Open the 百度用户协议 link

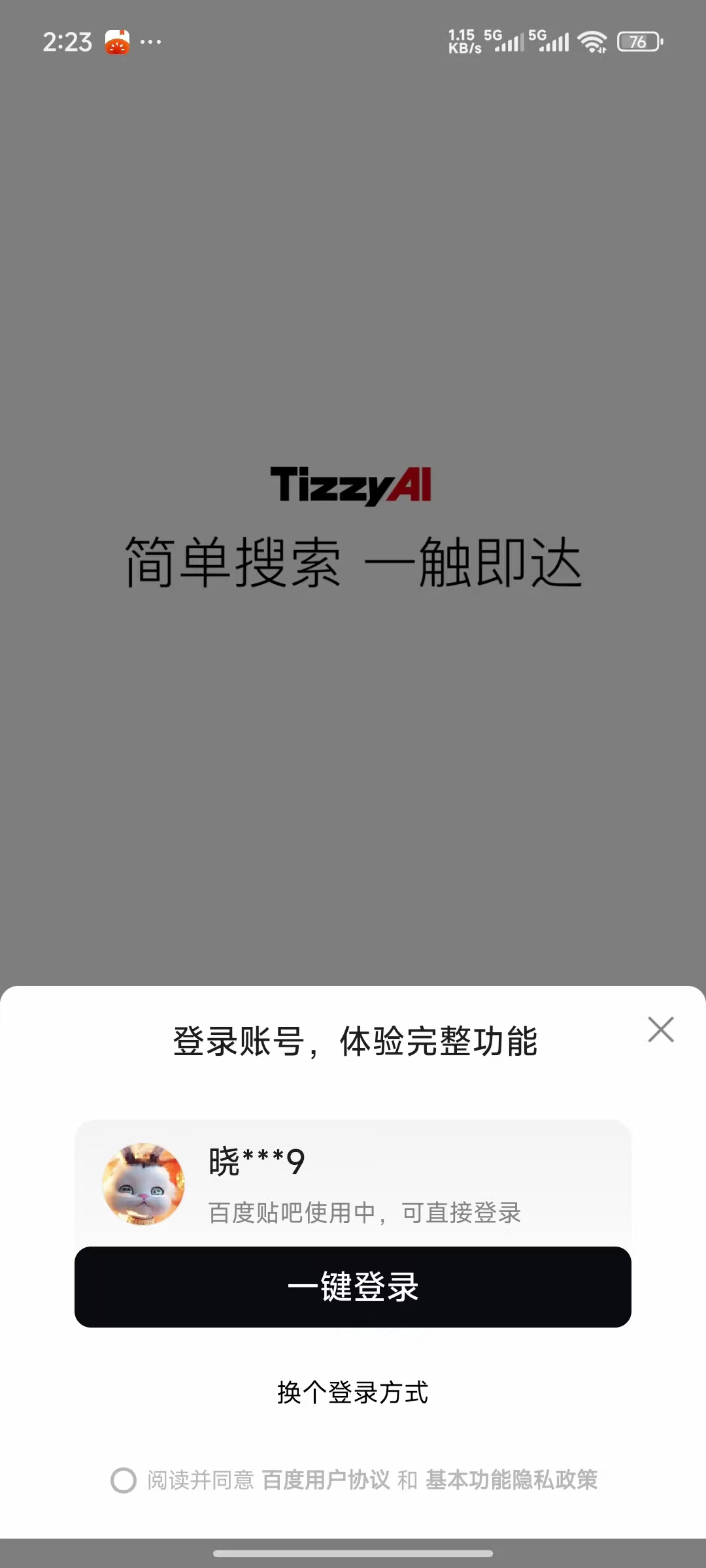[x=326, y=1480]
